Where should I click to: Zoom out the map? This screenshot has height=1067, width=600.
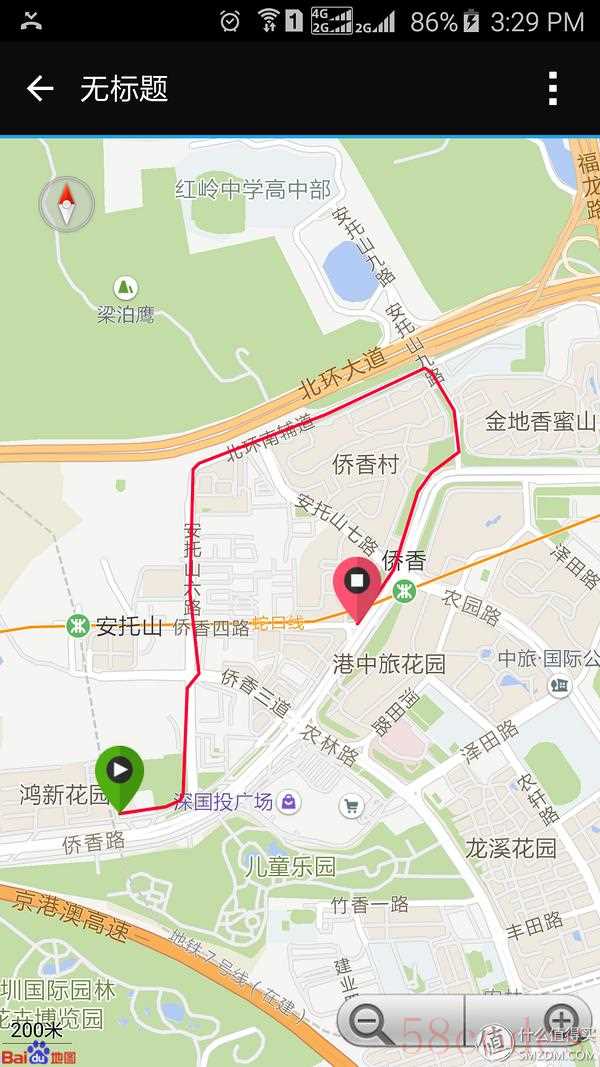click(372, 1023)
